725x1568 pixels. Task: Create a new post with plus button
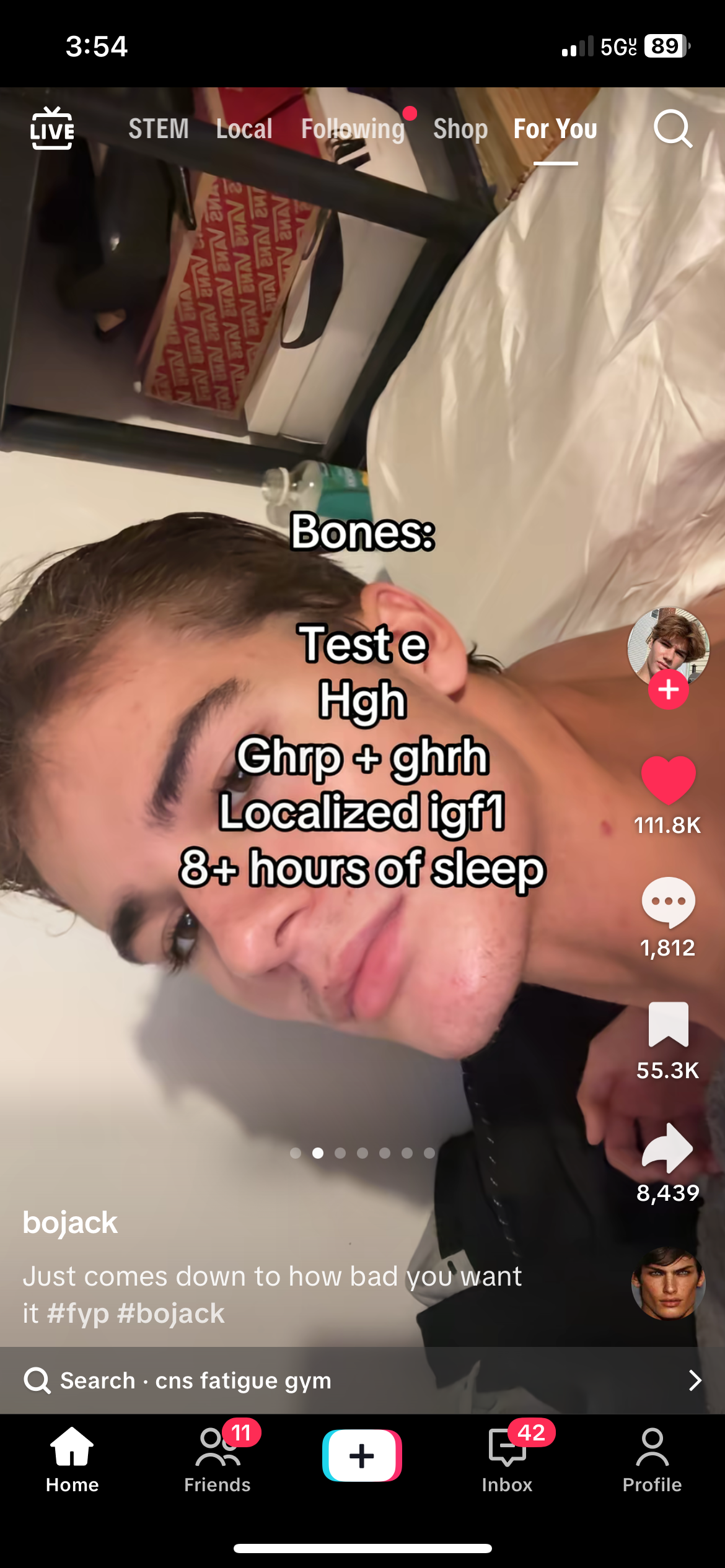pos(362,1455)
